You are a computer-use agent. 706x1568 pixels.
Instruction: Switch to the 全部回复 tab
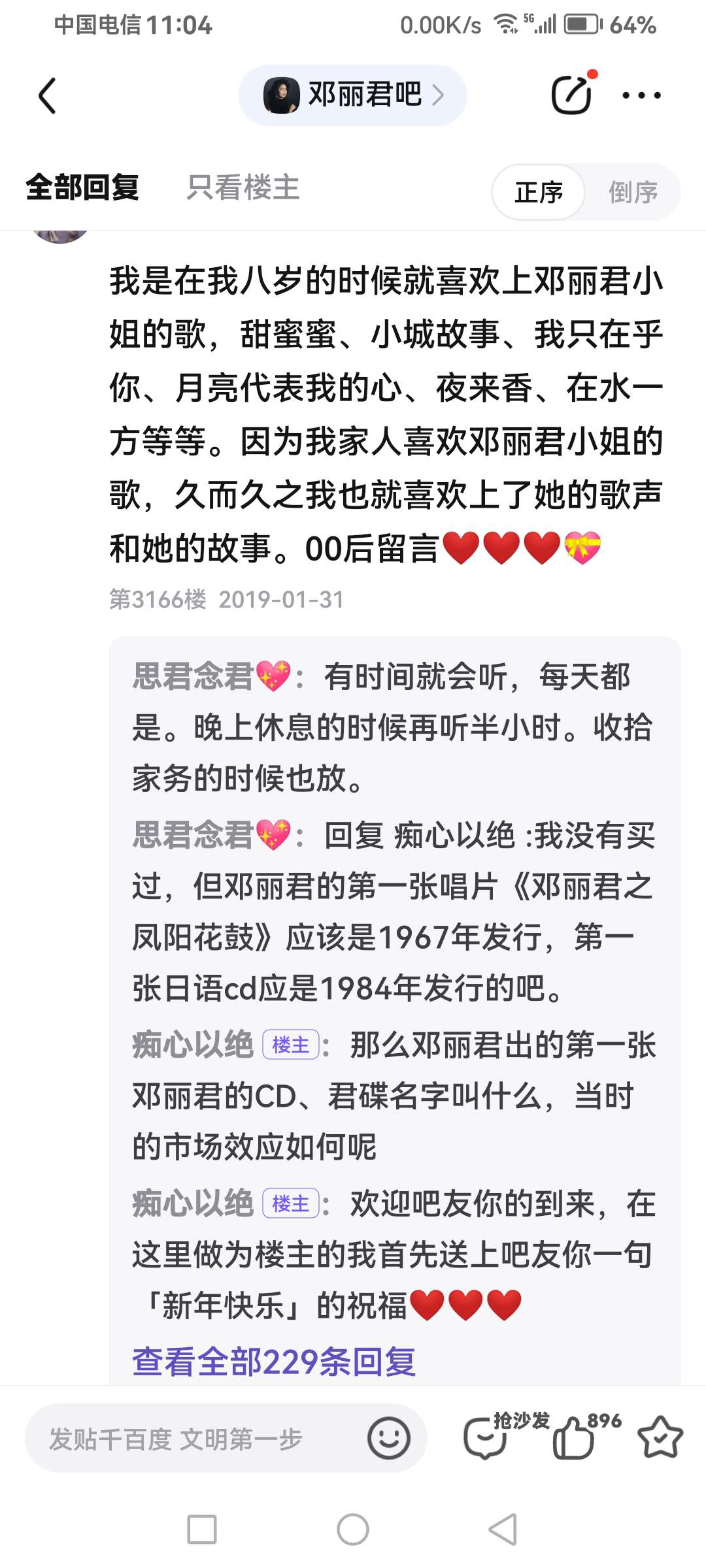tap(82, 188)
